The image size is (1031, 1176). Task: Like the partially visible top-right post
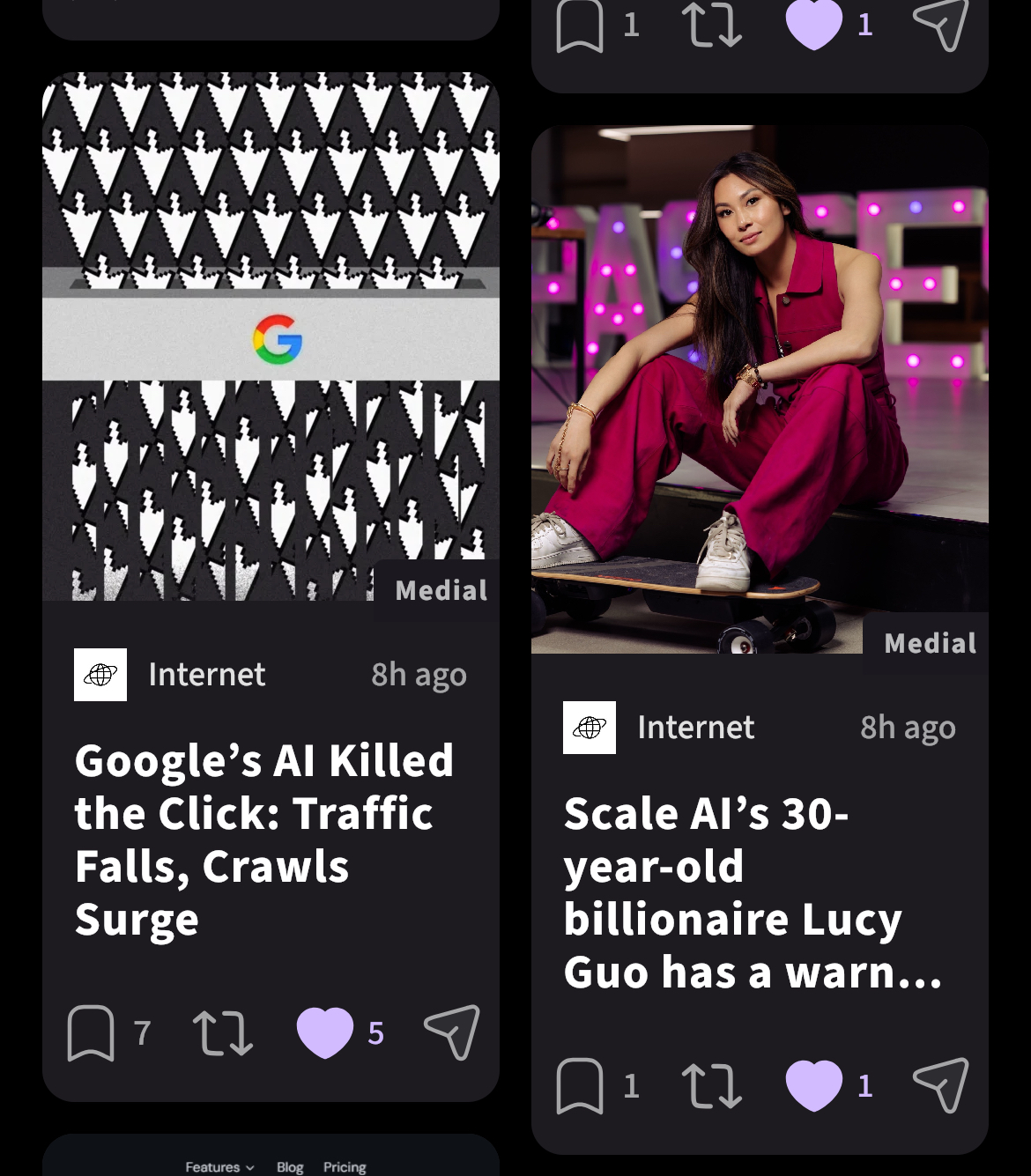click(814, 25)
